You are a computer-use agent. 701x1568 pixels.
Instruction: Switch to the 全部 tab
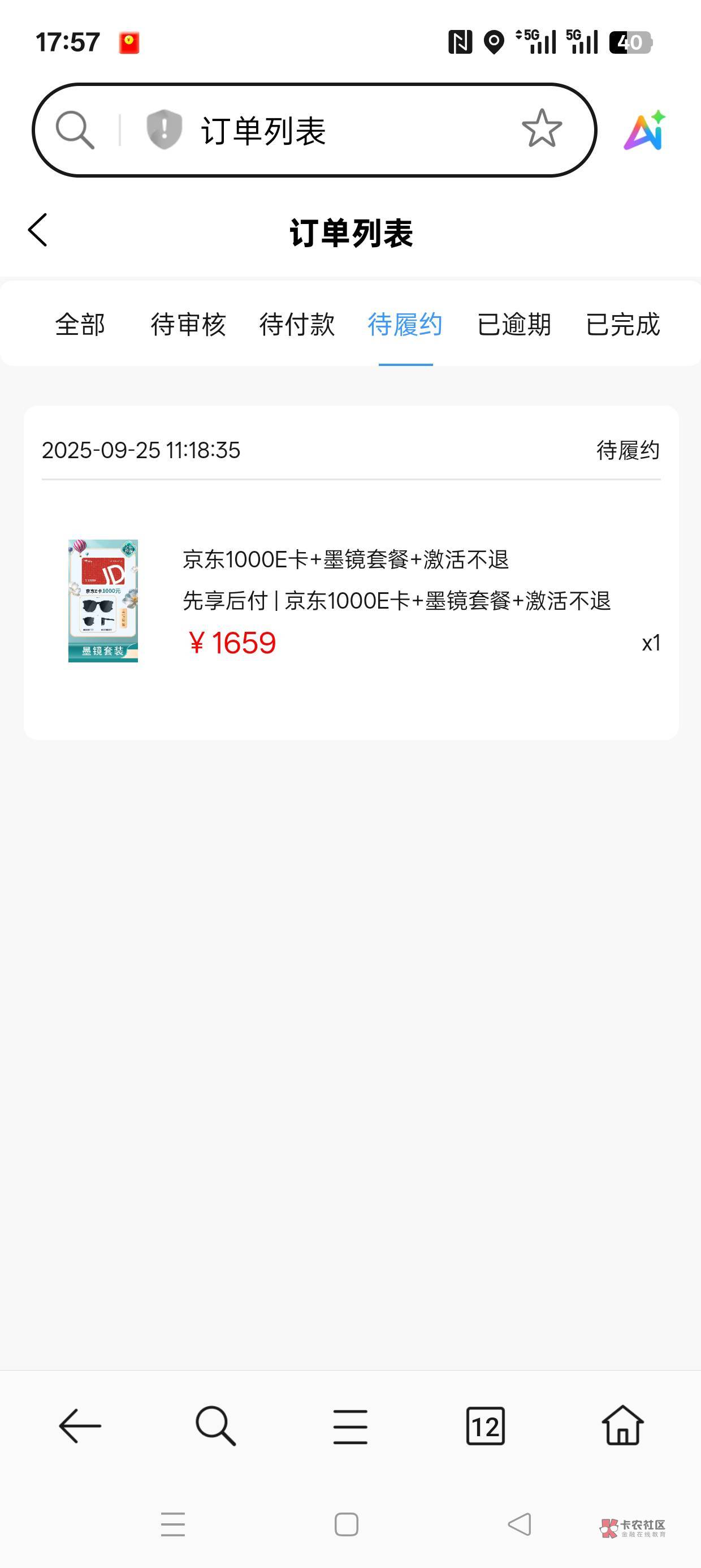point(80,325)
